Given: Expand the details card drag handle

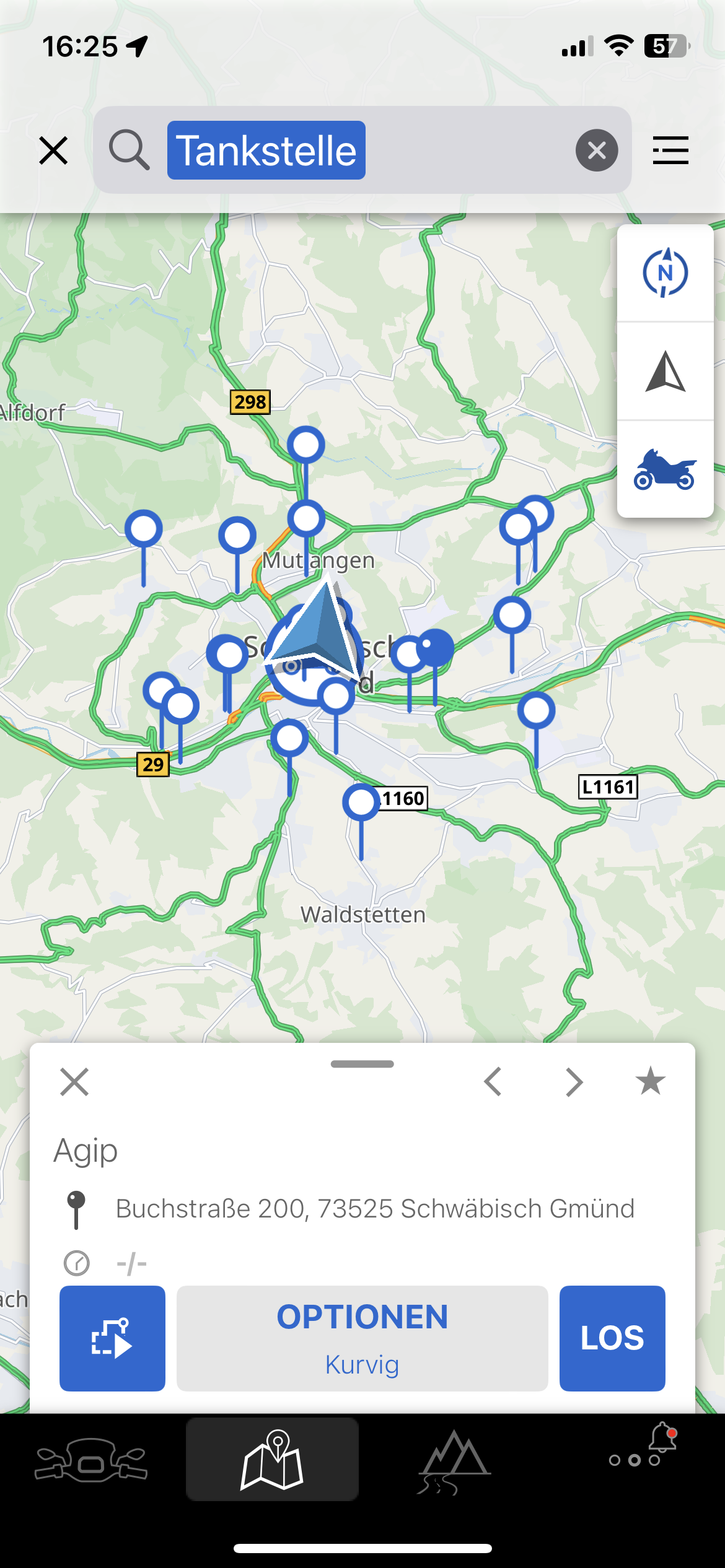Looking at the screenshot, I should click(362, 1064).
